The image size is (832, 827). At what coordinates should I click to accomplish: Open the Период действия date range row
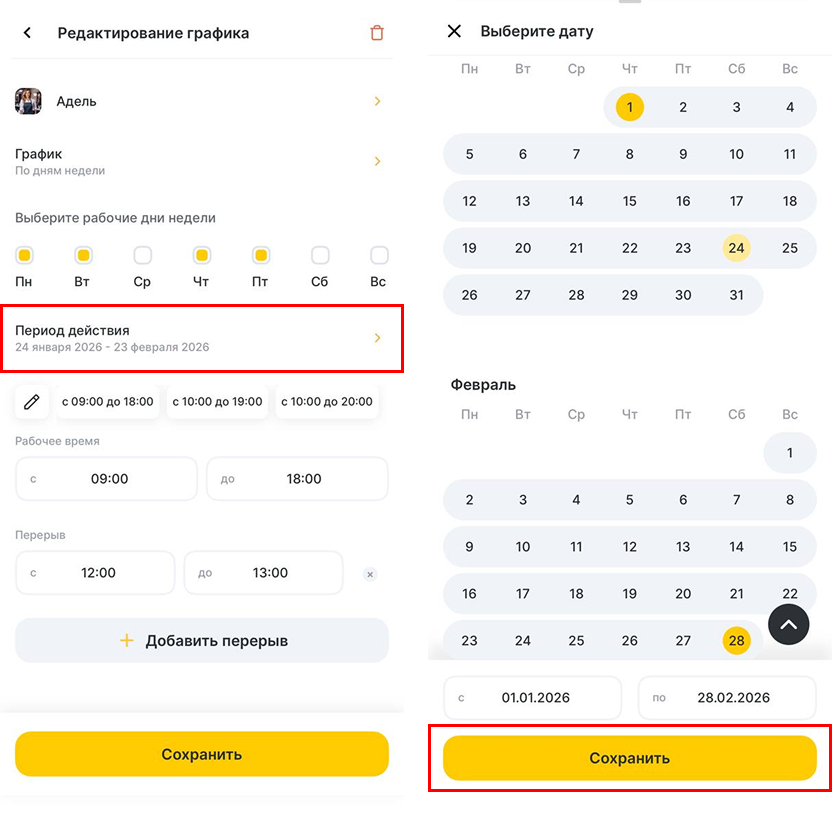(200, 338)
